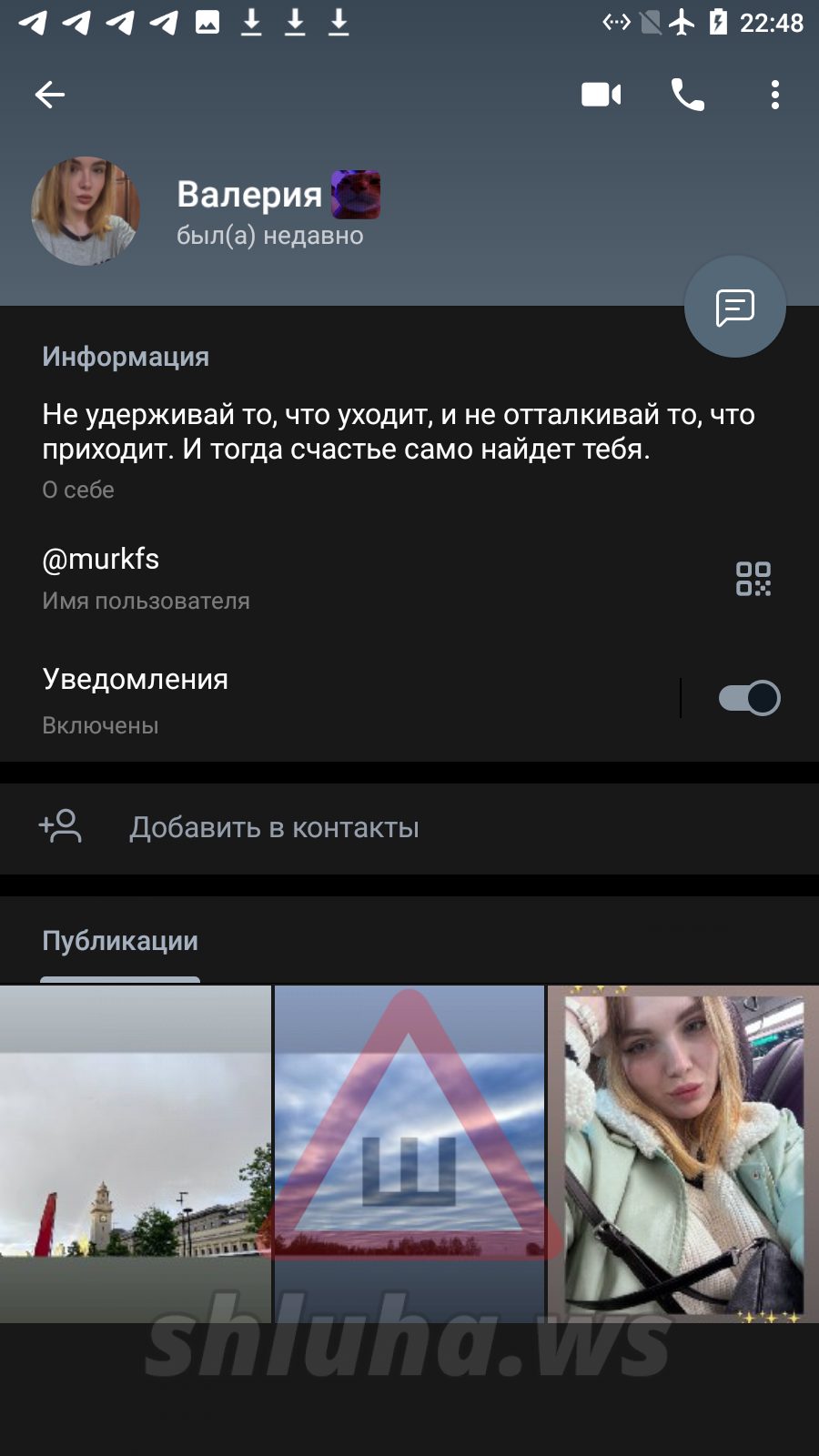Screen dimensions: 819x1456
Task: Go back using the arrow
Action: pos(50,95)
